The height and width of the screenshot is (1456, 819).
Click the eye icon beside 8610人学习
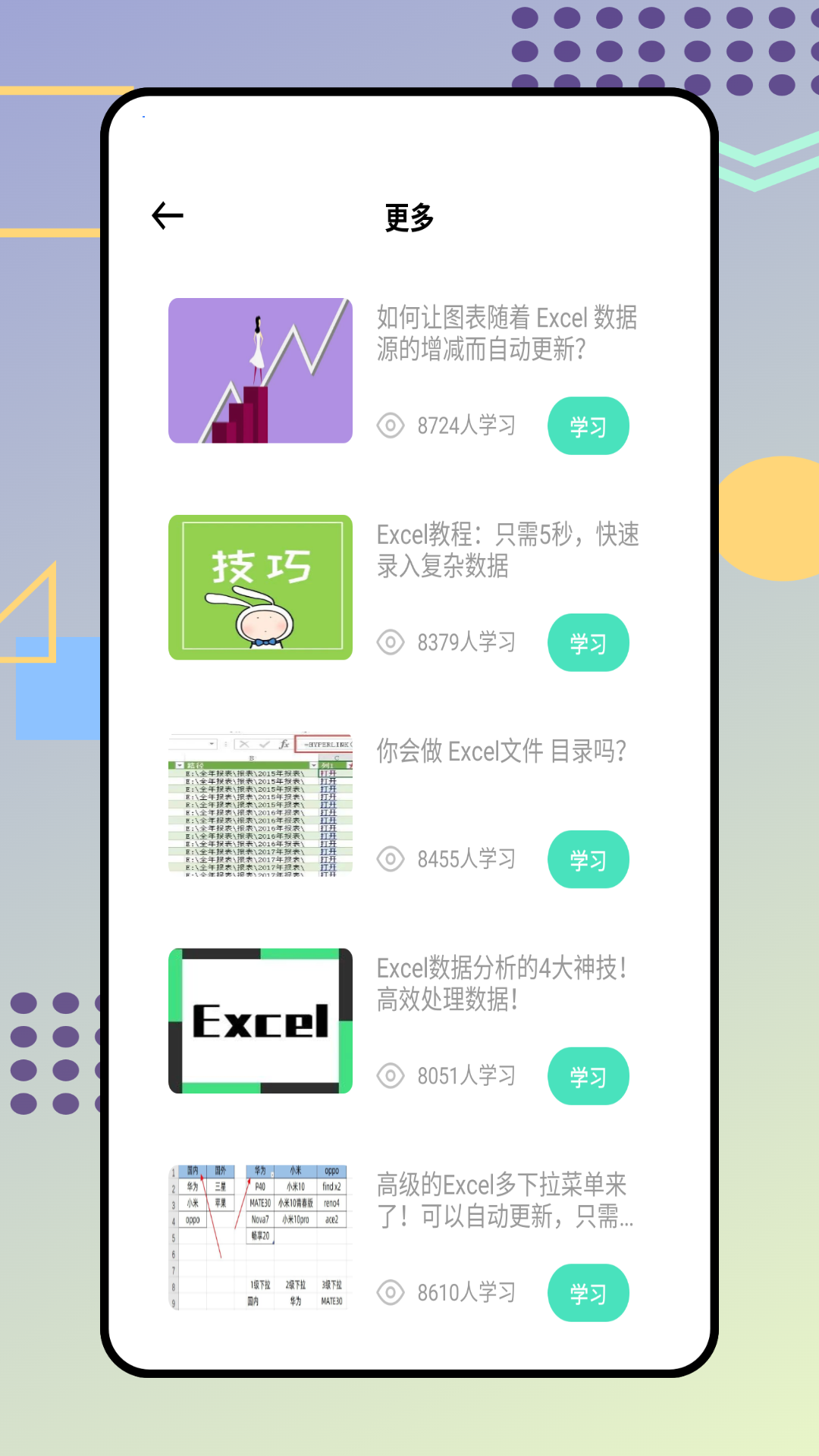click(x=390, y=1293)
